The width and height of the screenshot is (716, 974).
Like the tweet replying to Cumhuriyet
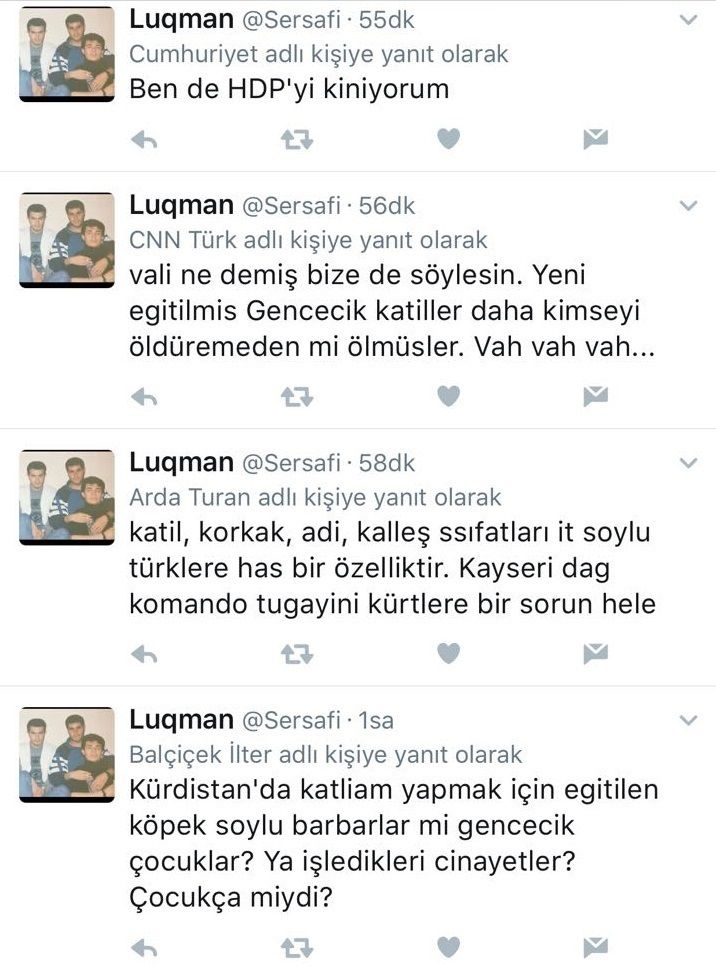pyautogui.click(x=449, y=140)
